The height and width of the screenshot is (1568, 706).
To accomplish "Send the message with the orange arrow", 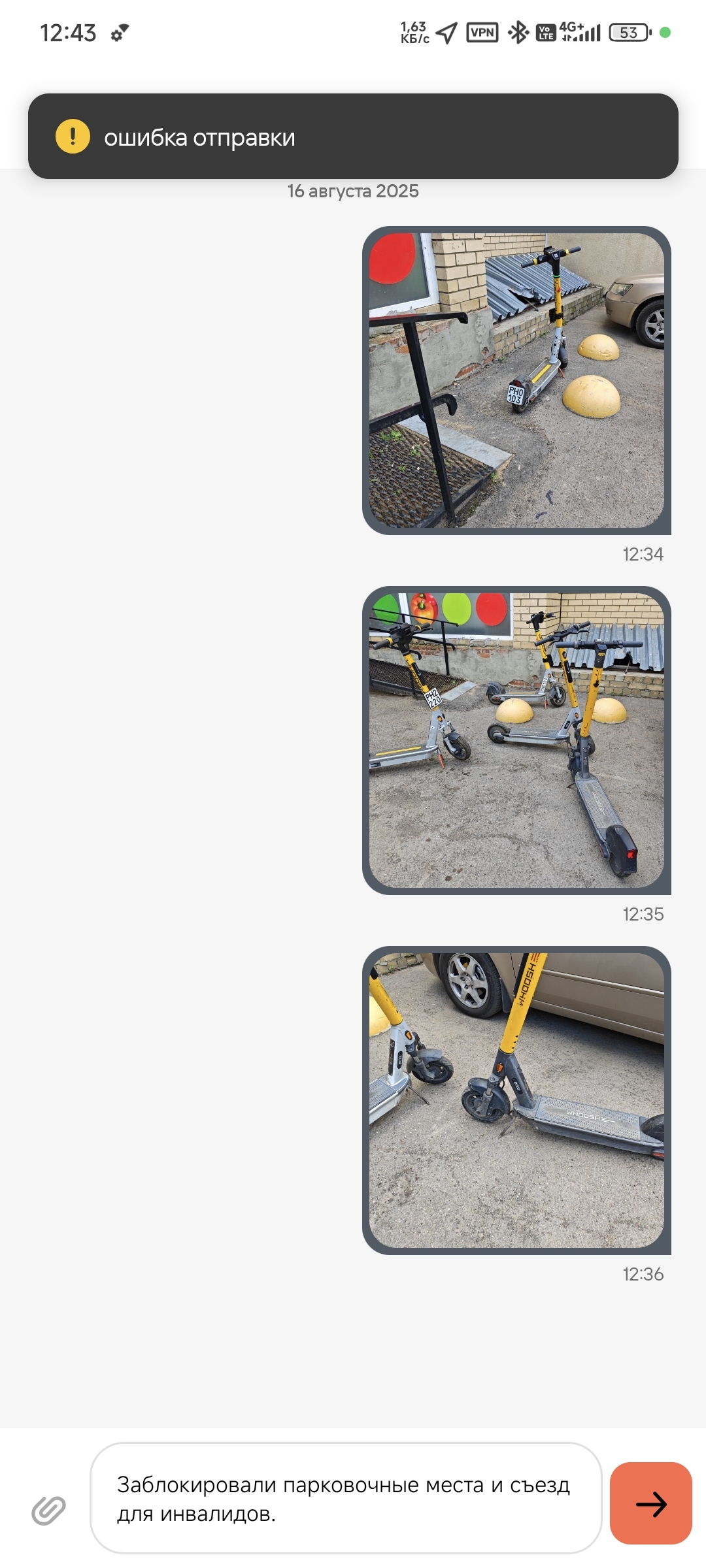I will tap(650, 1503).
